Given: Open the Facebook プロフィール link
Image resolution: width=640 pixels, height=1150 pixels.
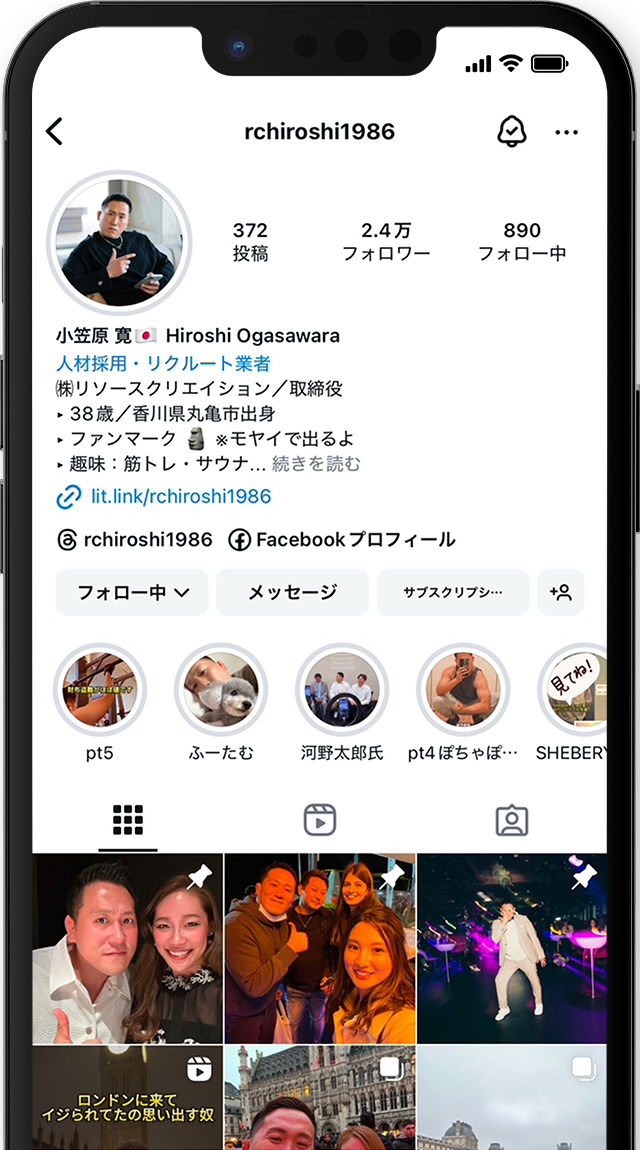Looking at the screenshot, I should 342,540.
